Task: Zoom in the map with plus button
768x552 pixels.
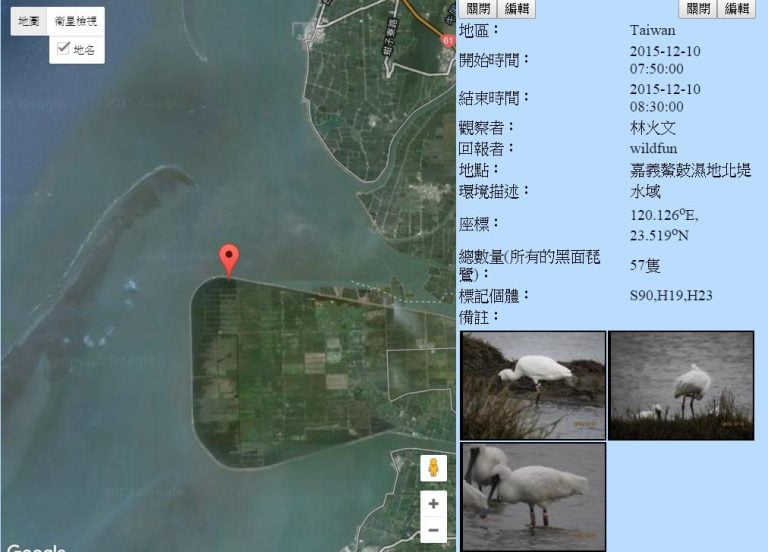Action: pos(433,503)
